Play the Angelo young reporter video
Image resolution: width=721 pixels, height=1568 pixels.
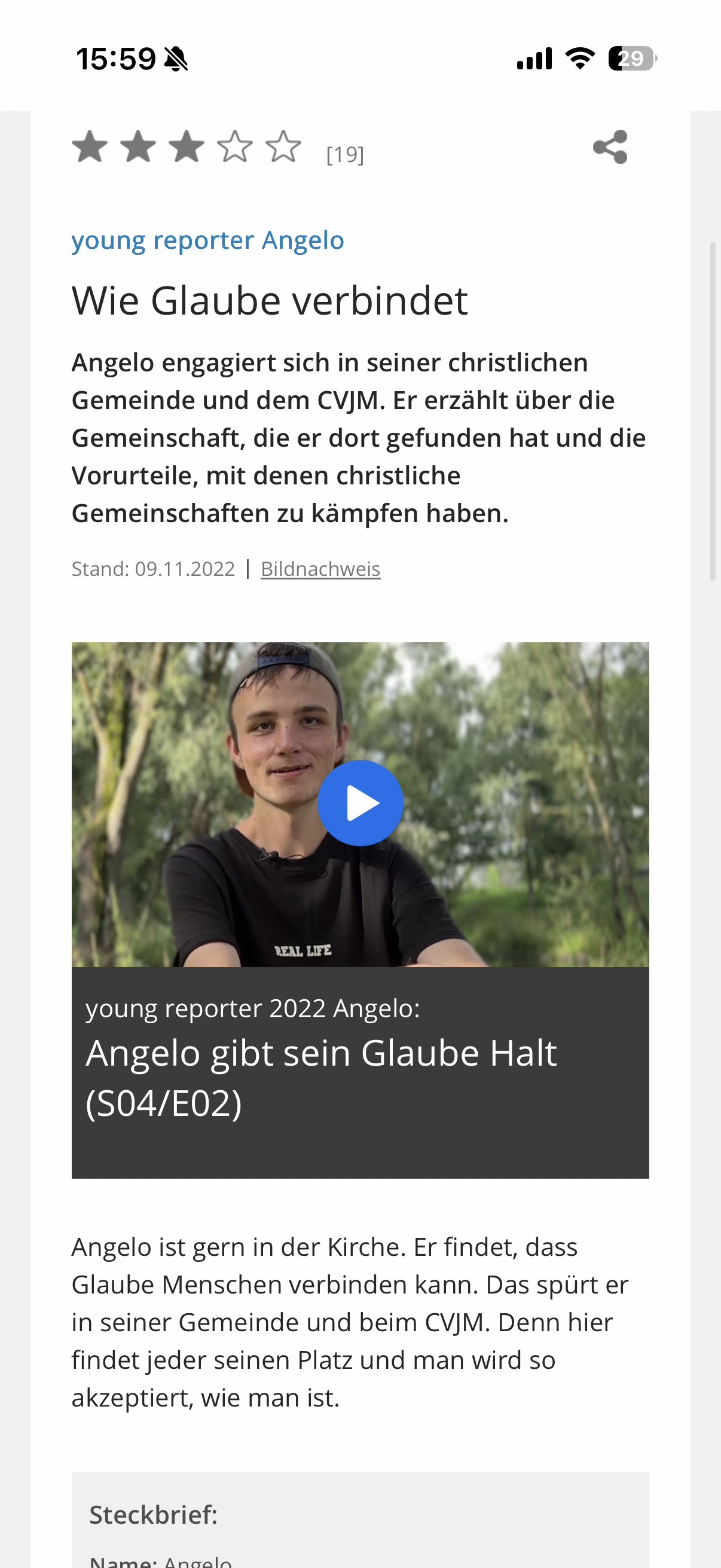360,803
